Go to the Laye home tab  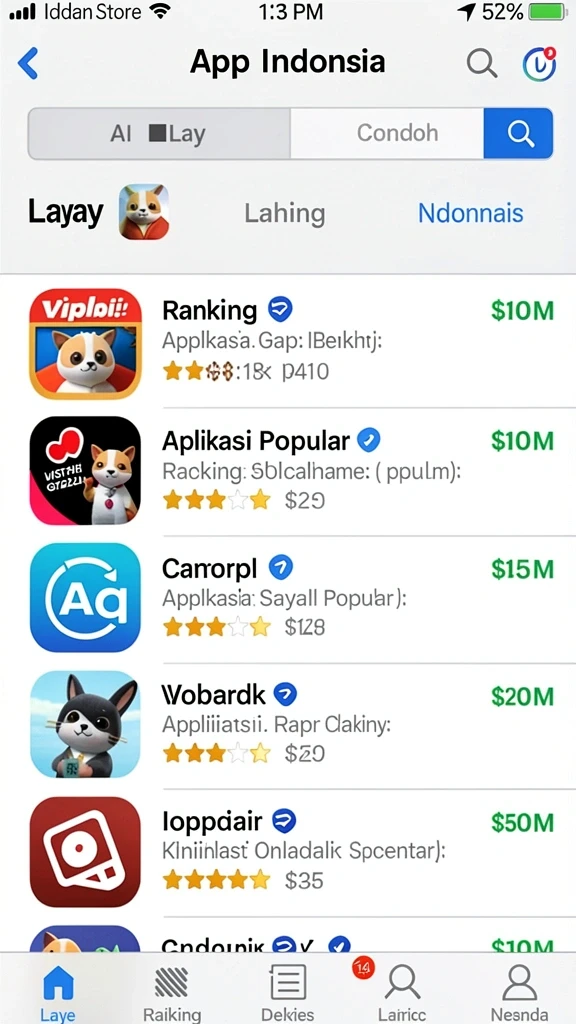(x=57, y=991)
